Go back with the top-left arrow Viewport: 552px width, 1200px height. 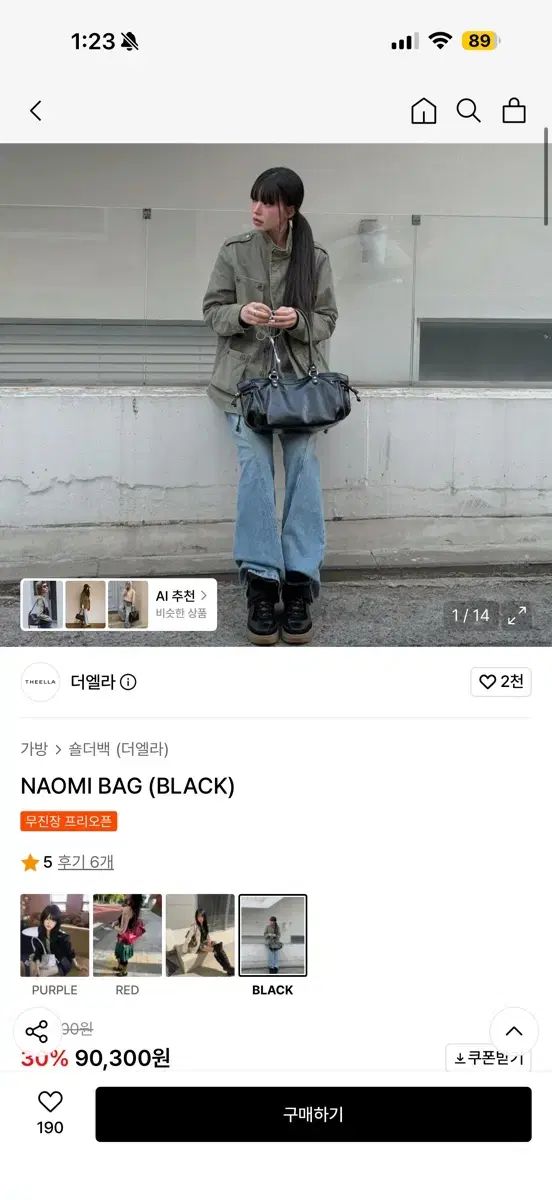(x=36, y=111)
